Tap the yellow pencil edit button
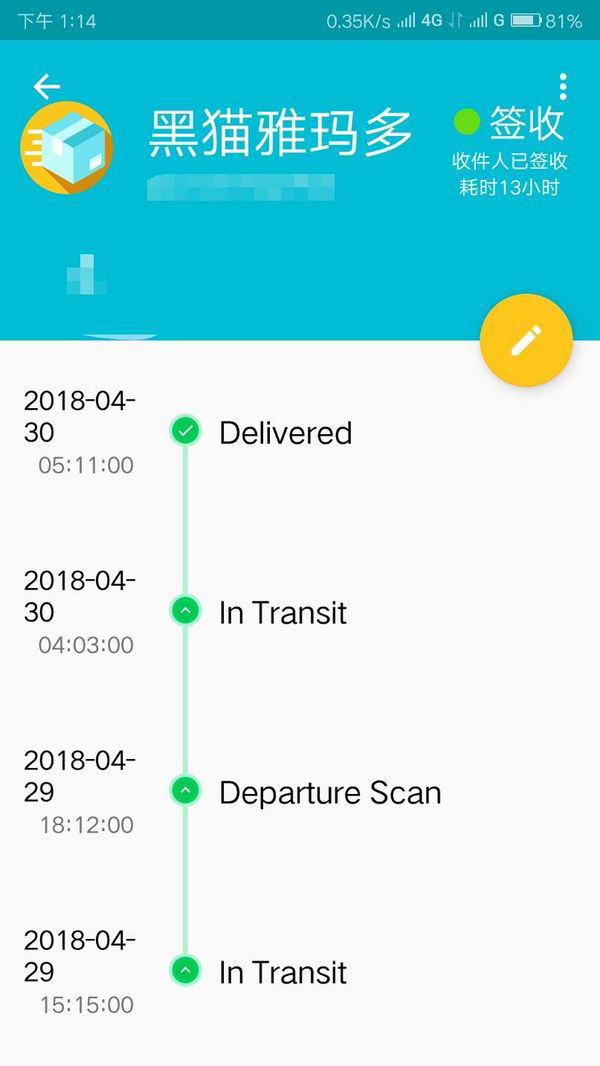The width and height of the screenshot is (600, 1066). pyautogui.click(x=526, y=340)
